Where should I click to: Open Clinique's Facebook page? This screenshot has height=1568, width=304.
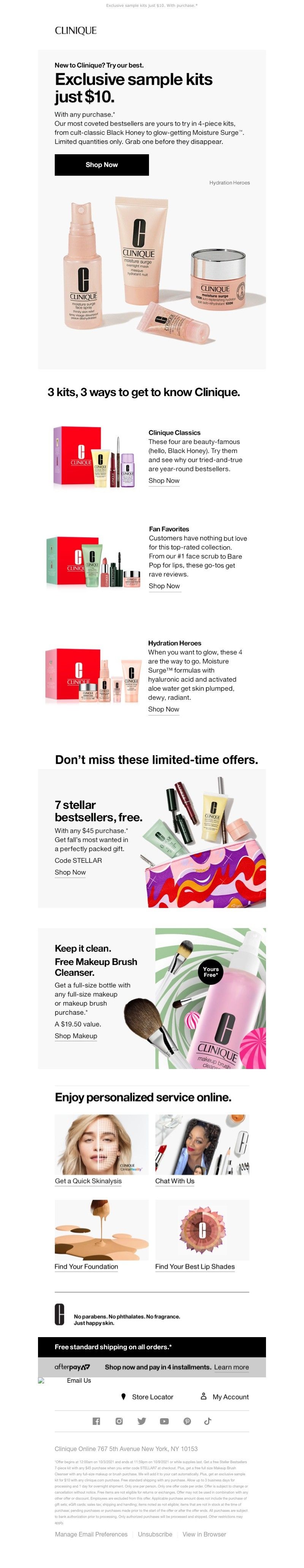96,1421
